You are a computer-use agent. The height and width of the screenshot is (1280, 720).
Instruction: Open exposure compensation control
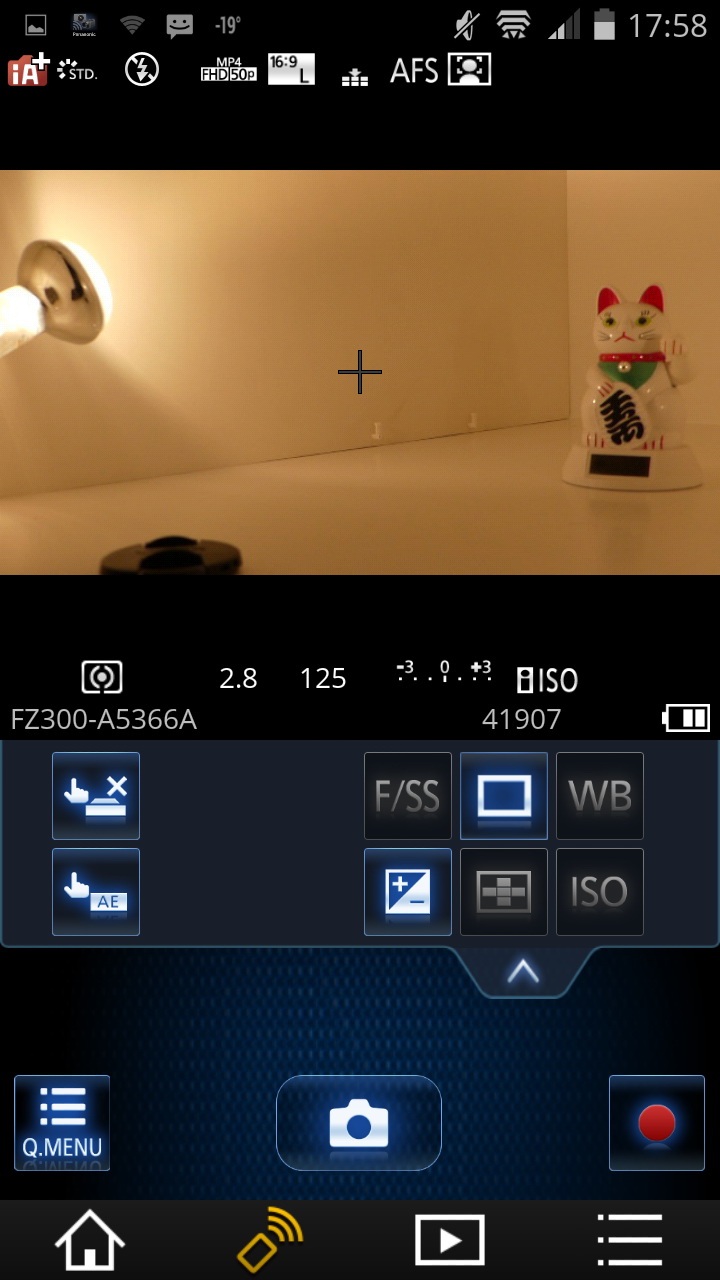pos(408,892)
